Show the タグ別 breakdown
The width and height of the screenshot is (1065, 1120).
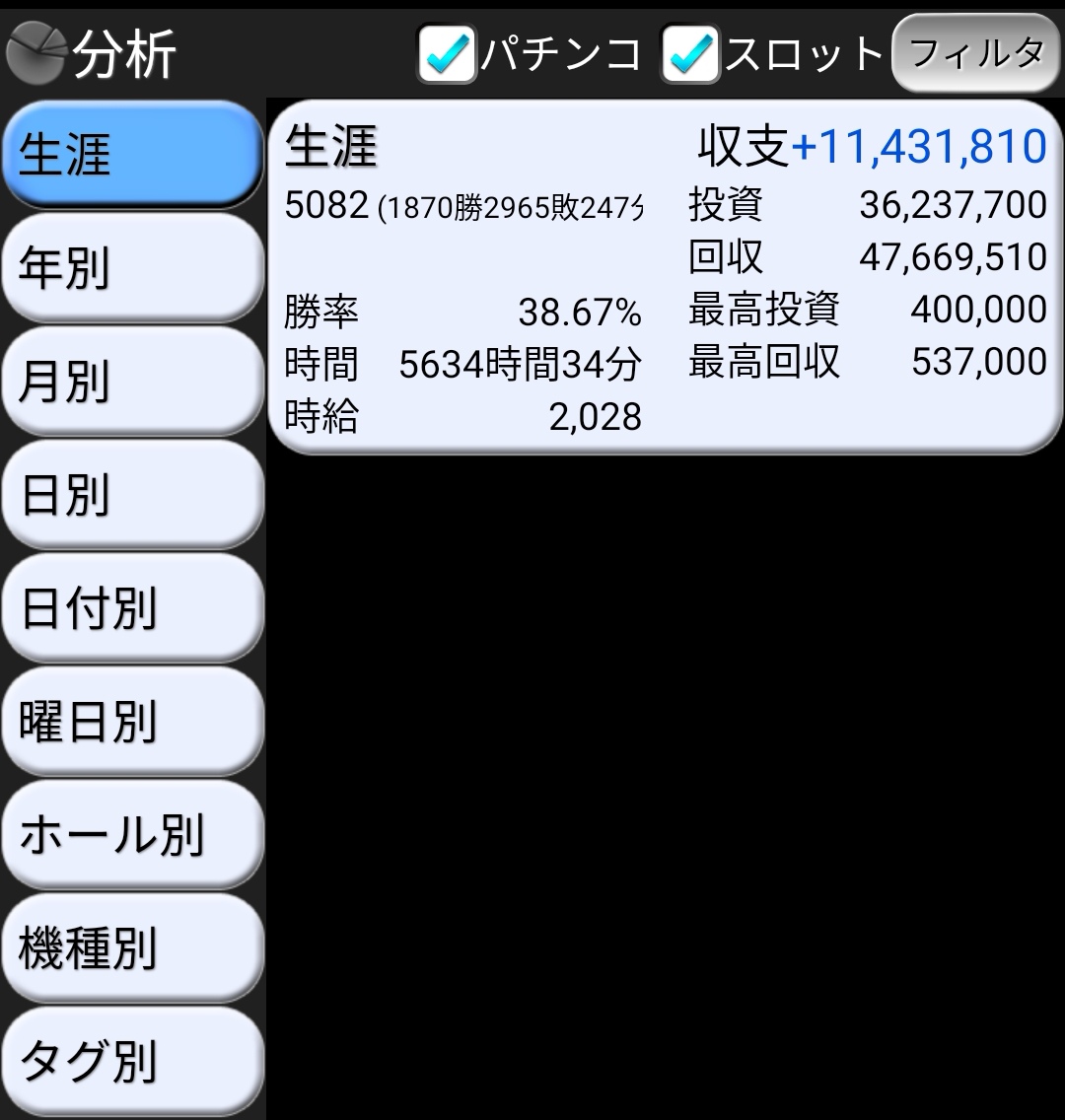pyautogui.click(x=132, y=1062)
